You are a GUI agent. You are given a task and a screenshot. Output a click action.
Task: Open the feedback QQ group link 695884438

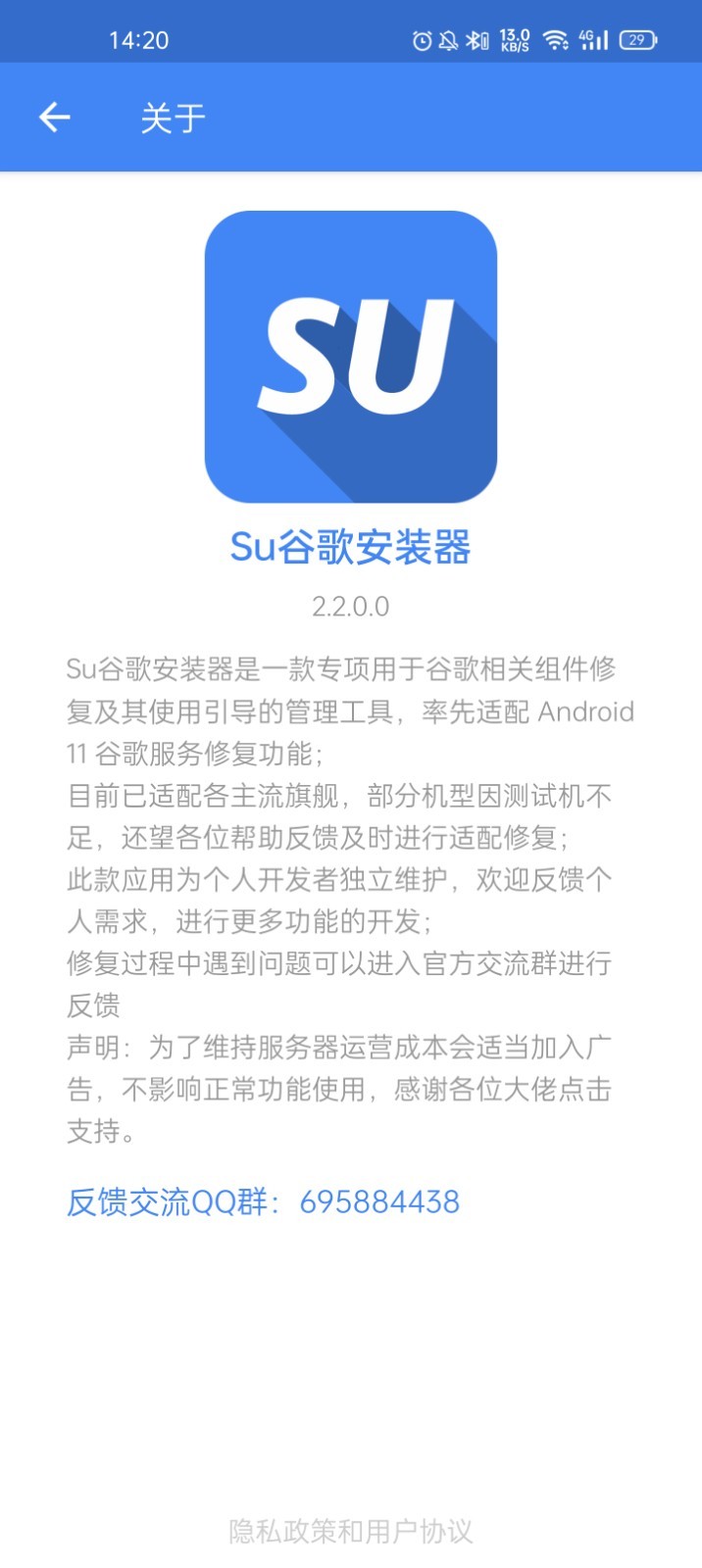(x=263, y=1201)
